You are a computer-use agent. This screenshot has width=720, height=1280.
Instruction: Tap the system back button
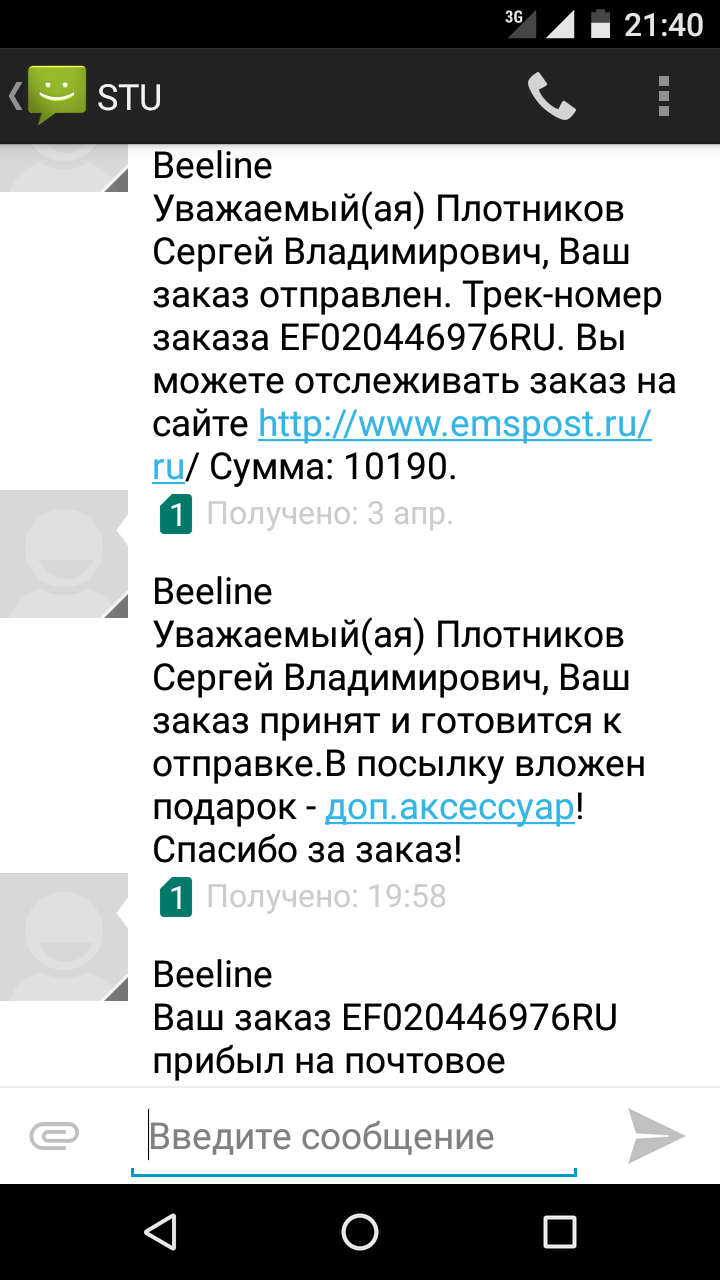point(160,1232)
